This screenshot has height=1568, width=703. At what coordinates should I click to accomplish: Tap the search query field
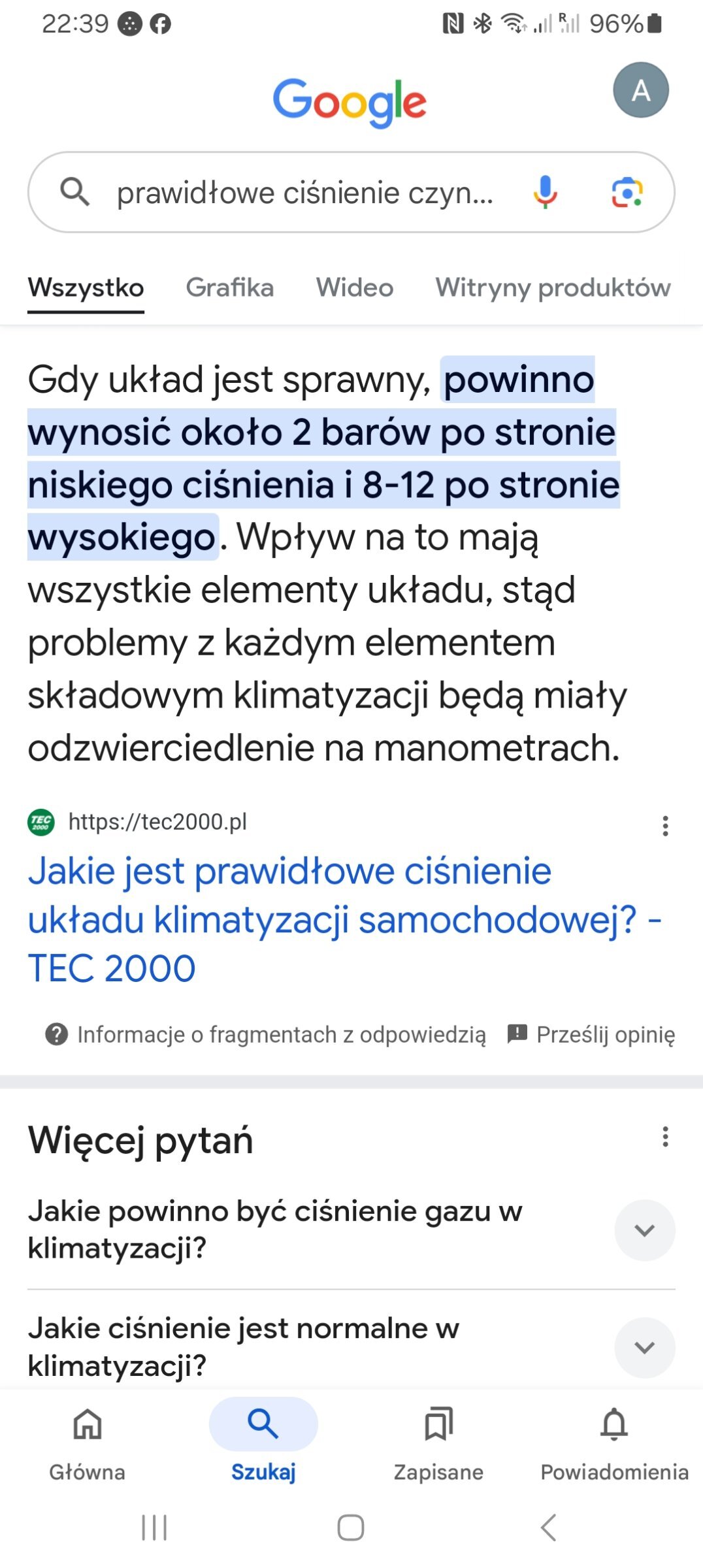304,193
